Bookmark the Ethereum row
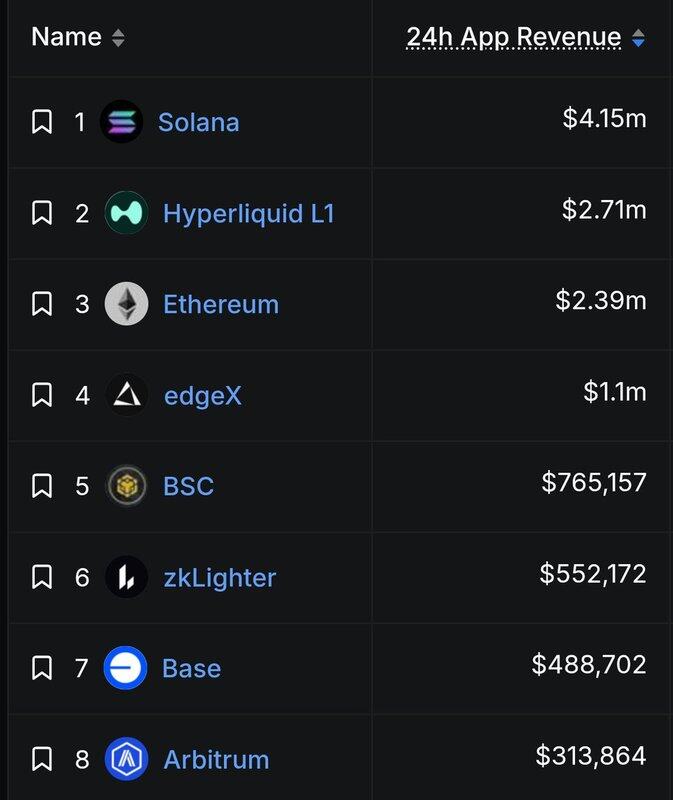The image size is (673, 800). [42, 304]
